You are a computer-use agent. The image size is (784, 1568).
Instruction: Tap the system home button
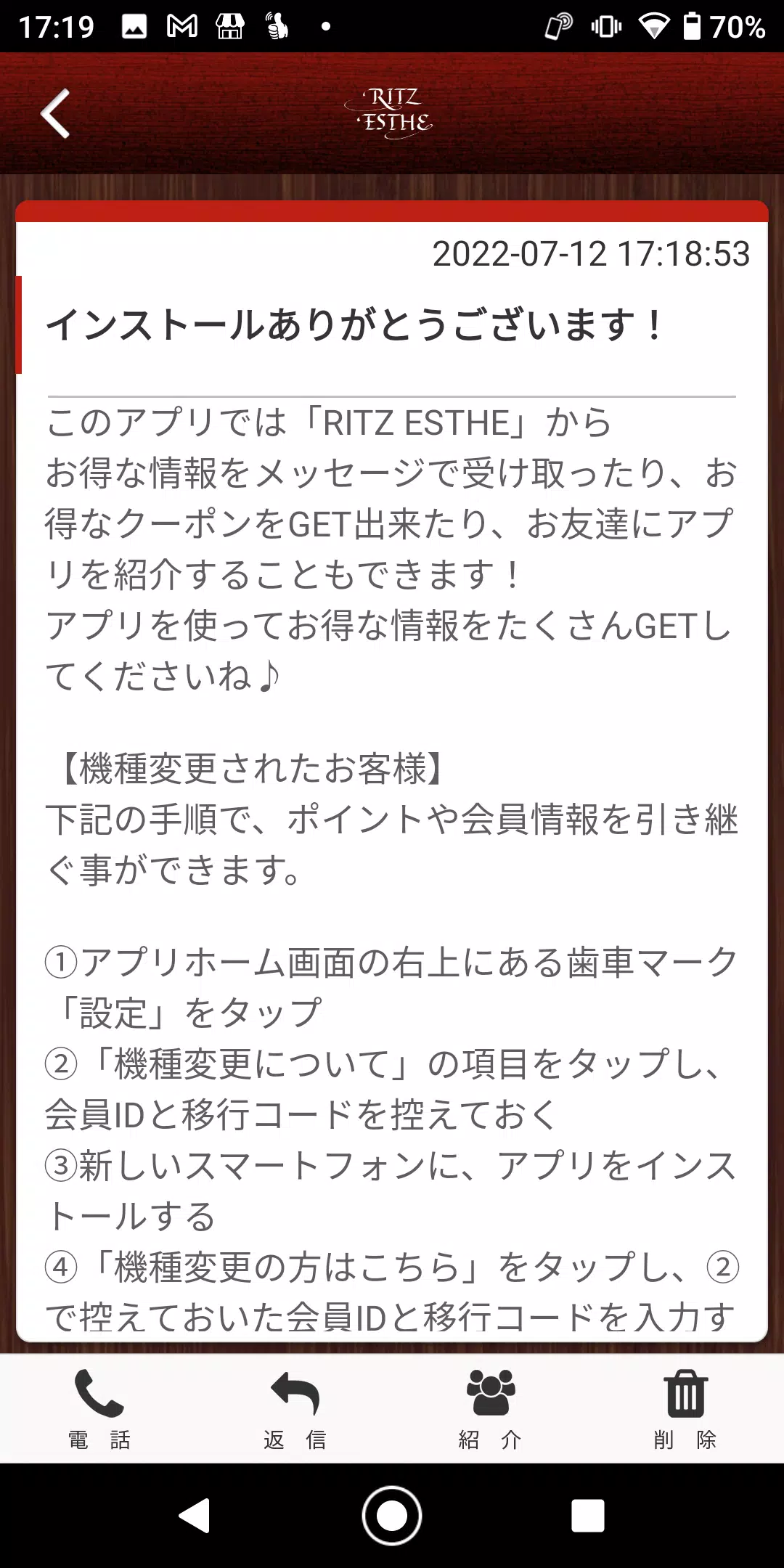392,1516
